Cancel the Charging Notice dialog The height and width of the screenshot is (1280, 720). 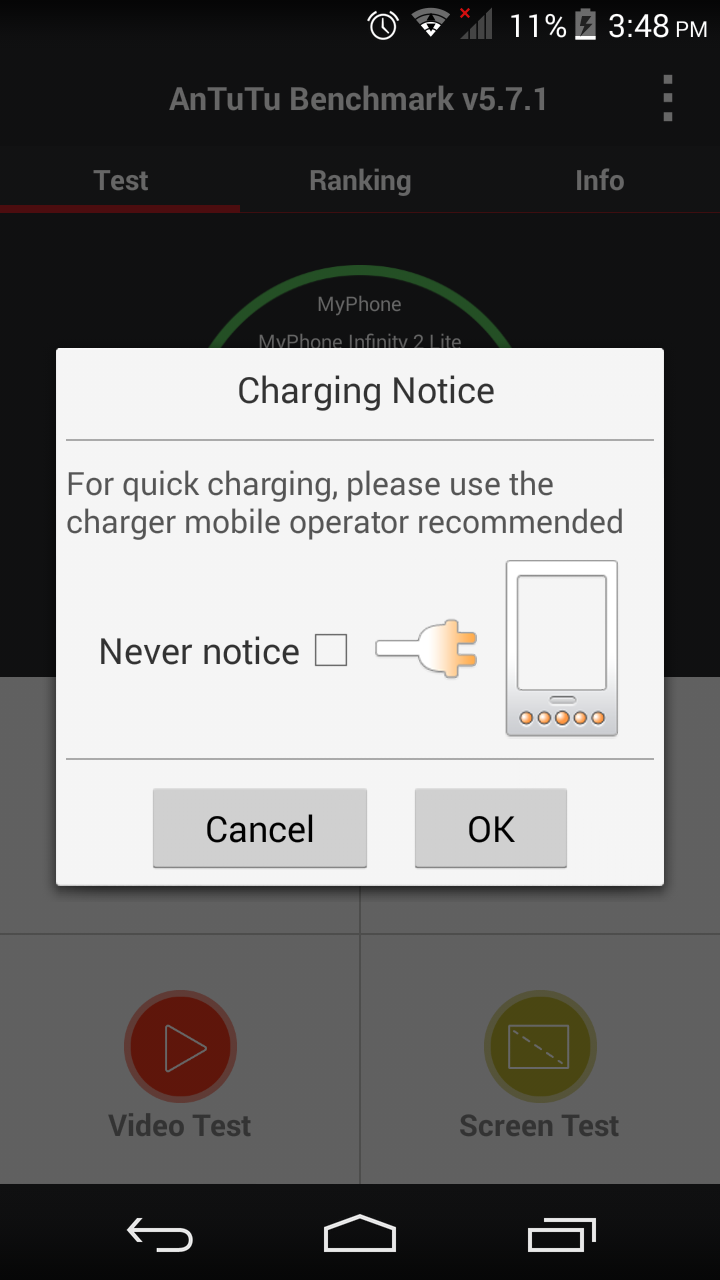tap(260, 828)
